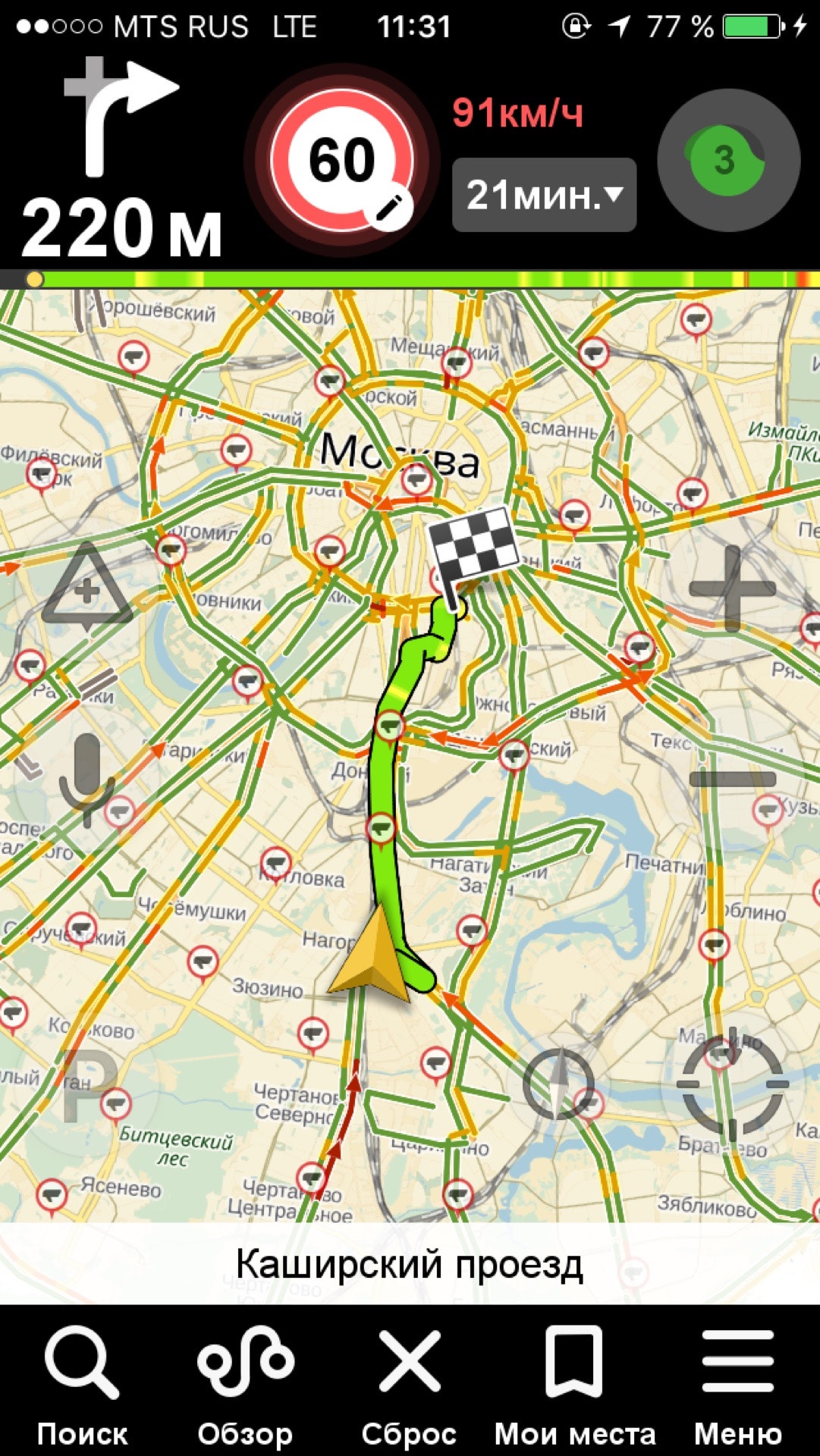Center the map on my location
Viewport: 820px width, 1456px height.
tap(731, 1084)
